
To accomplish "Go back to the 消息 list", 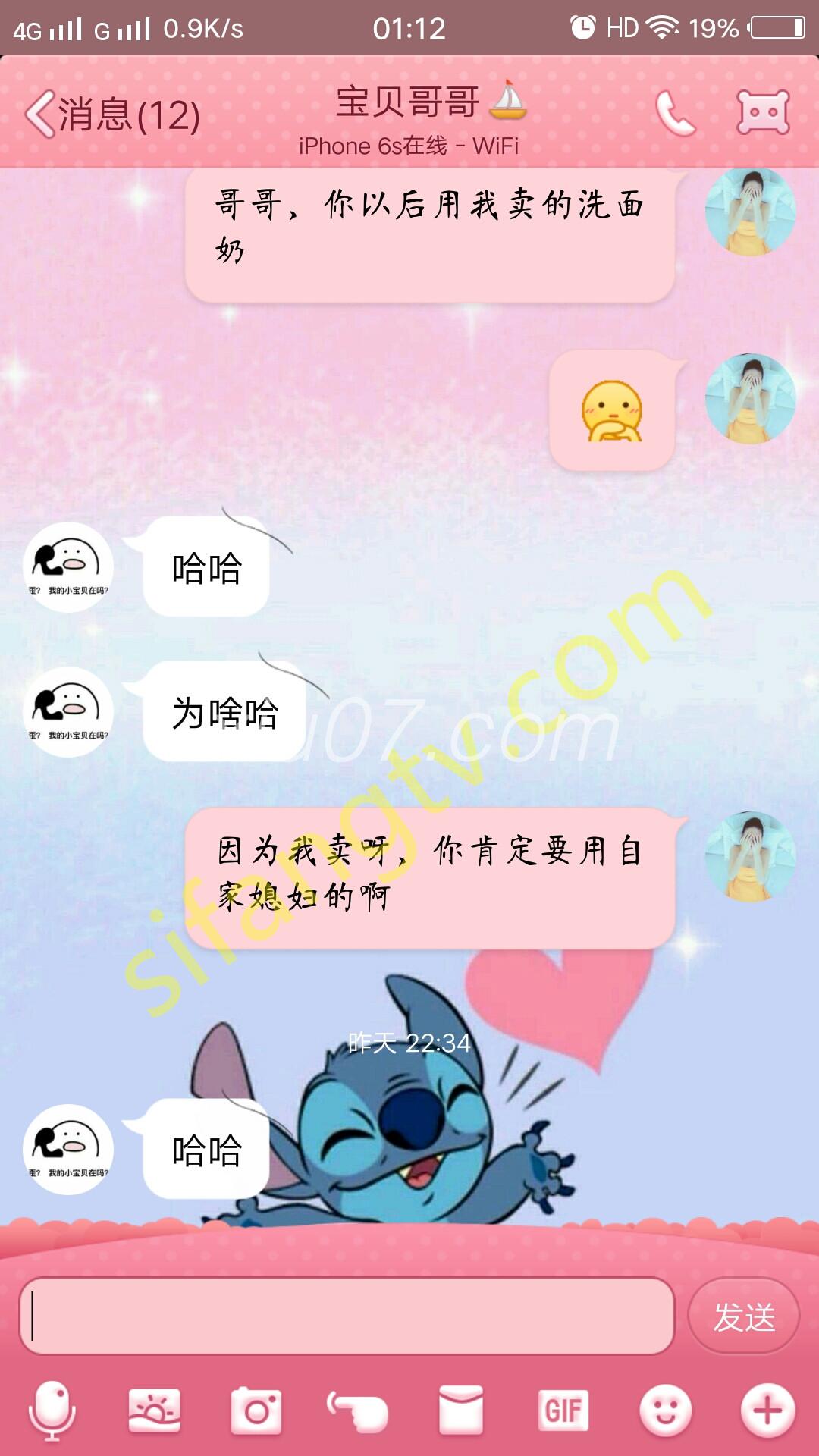I will pos(112,115).
